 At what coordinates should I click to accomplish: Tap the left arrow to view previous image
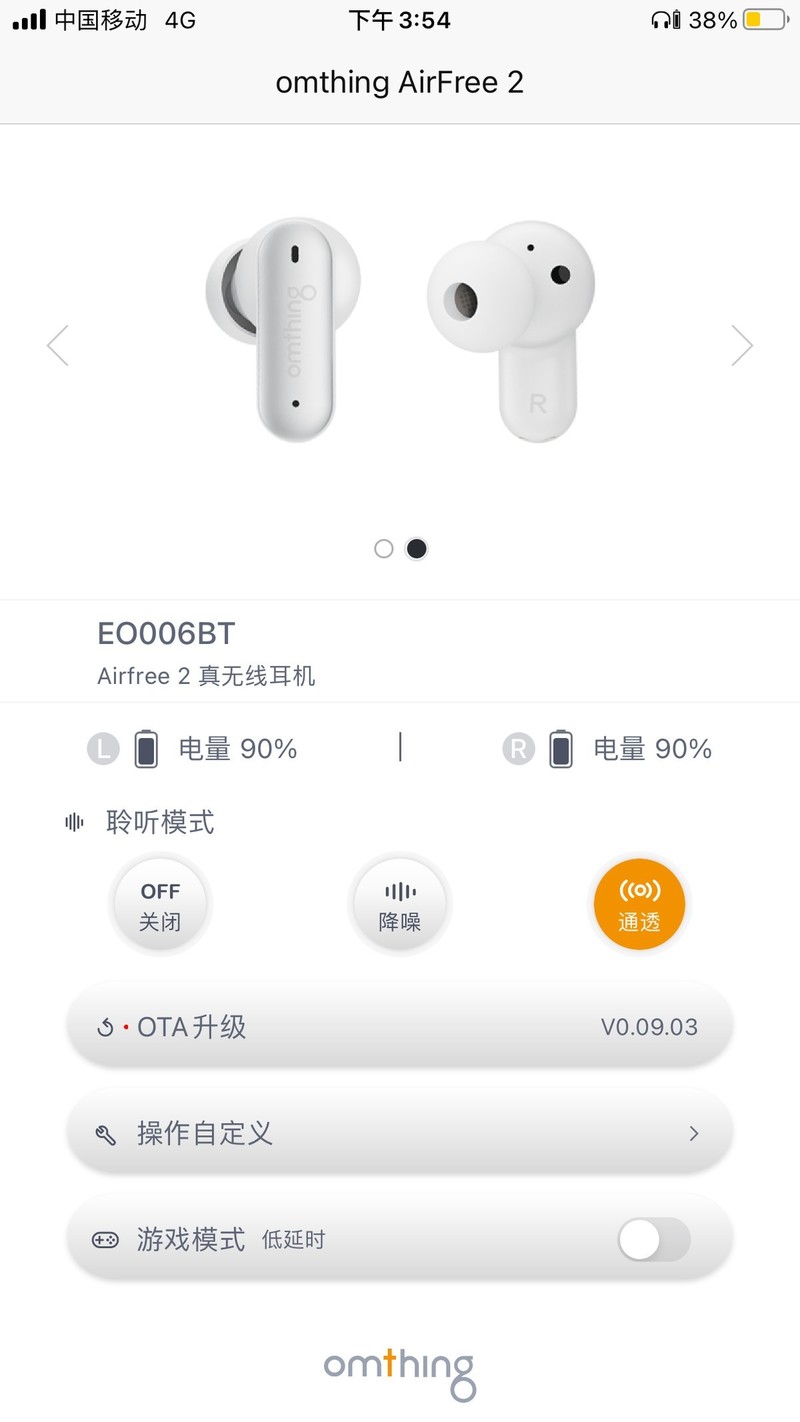pyautogui.click(x=57, y=344)
